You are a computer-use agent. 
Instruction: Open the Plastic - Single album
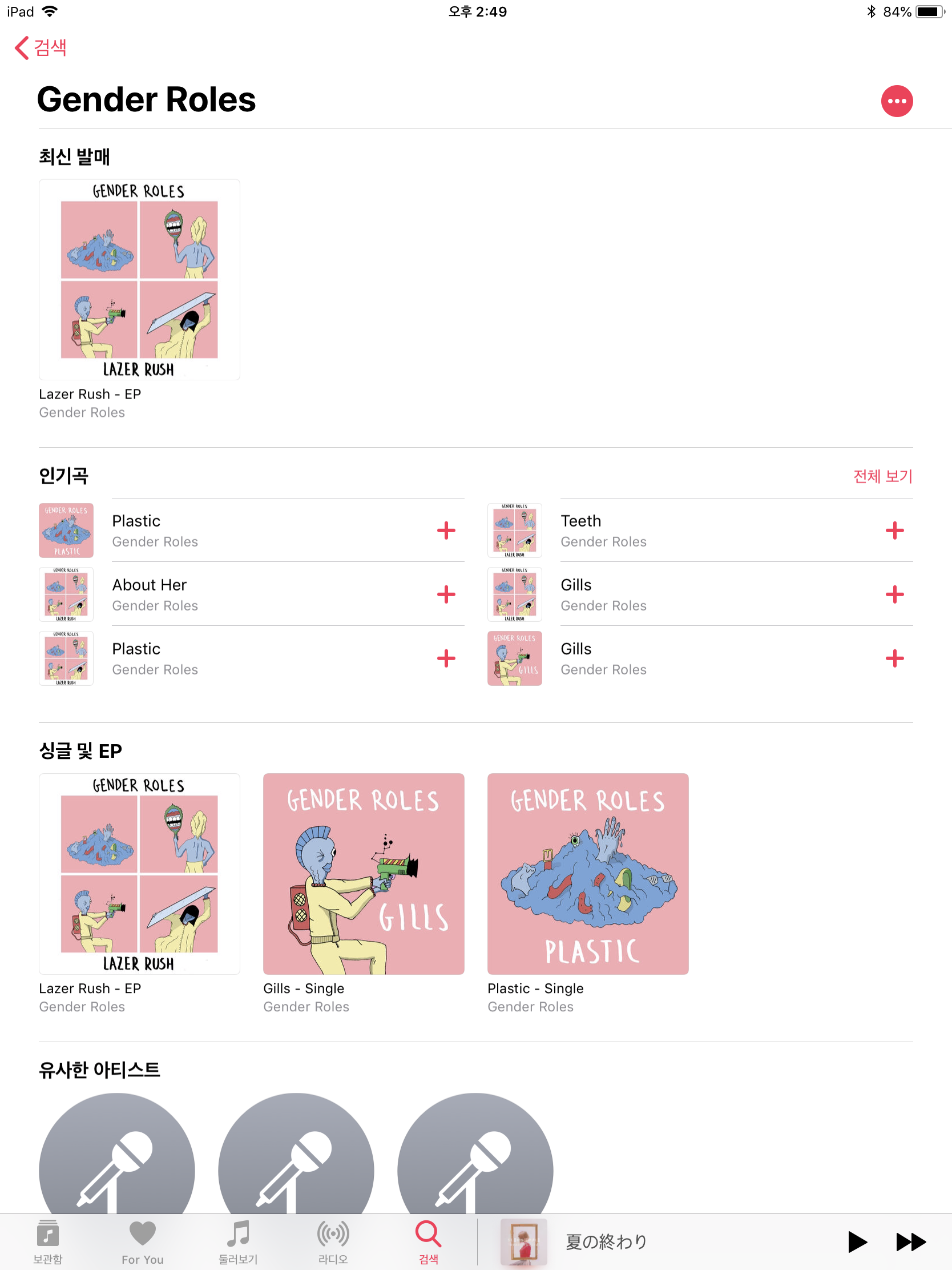tap(588, 873)
